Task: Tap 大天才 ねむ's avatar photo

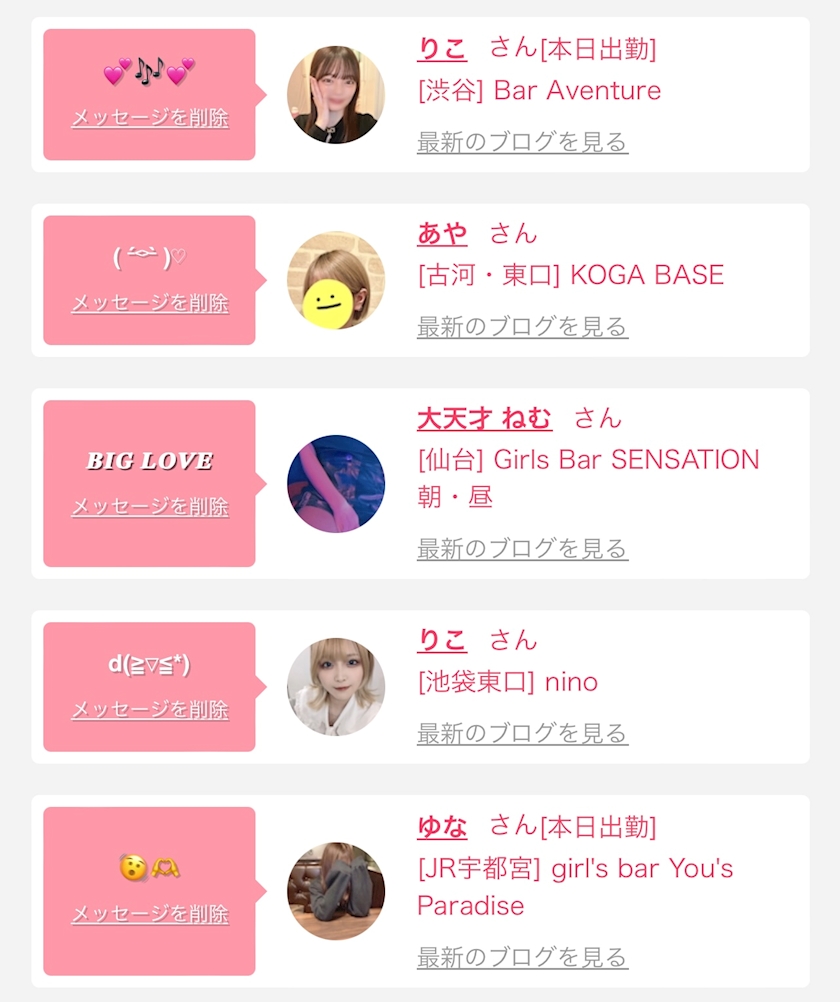Action: tap(336, 484)
